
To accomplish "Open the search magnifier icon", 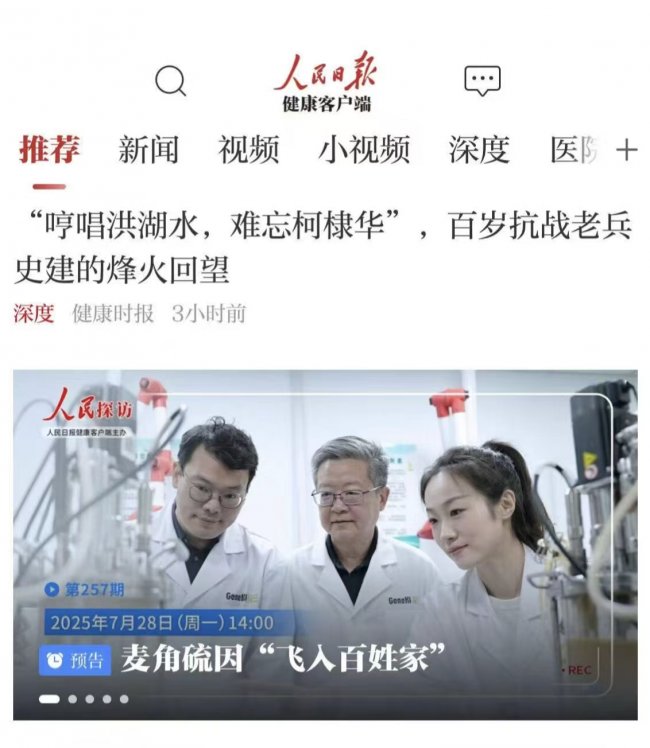I will click(171, 81).
